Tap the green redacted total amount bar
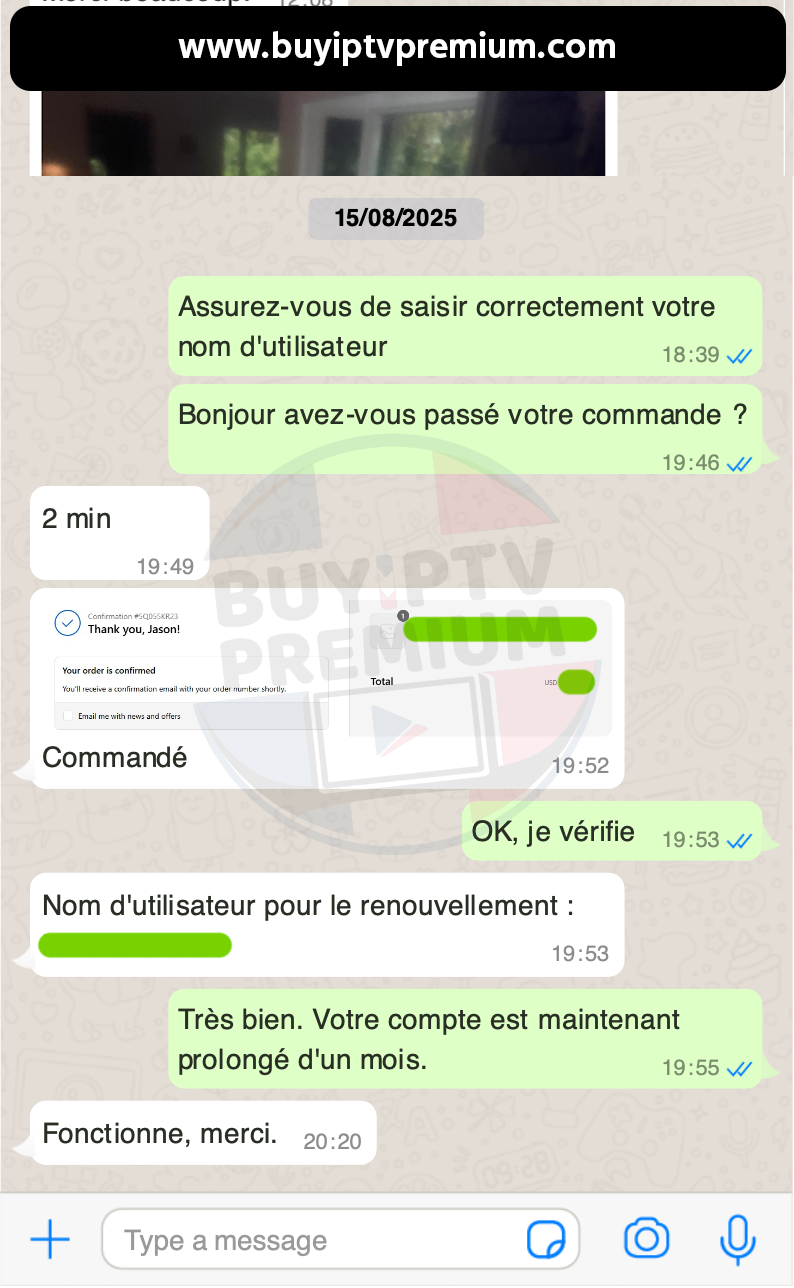This screenshot has height=1288, width=794. coord(577,681)
